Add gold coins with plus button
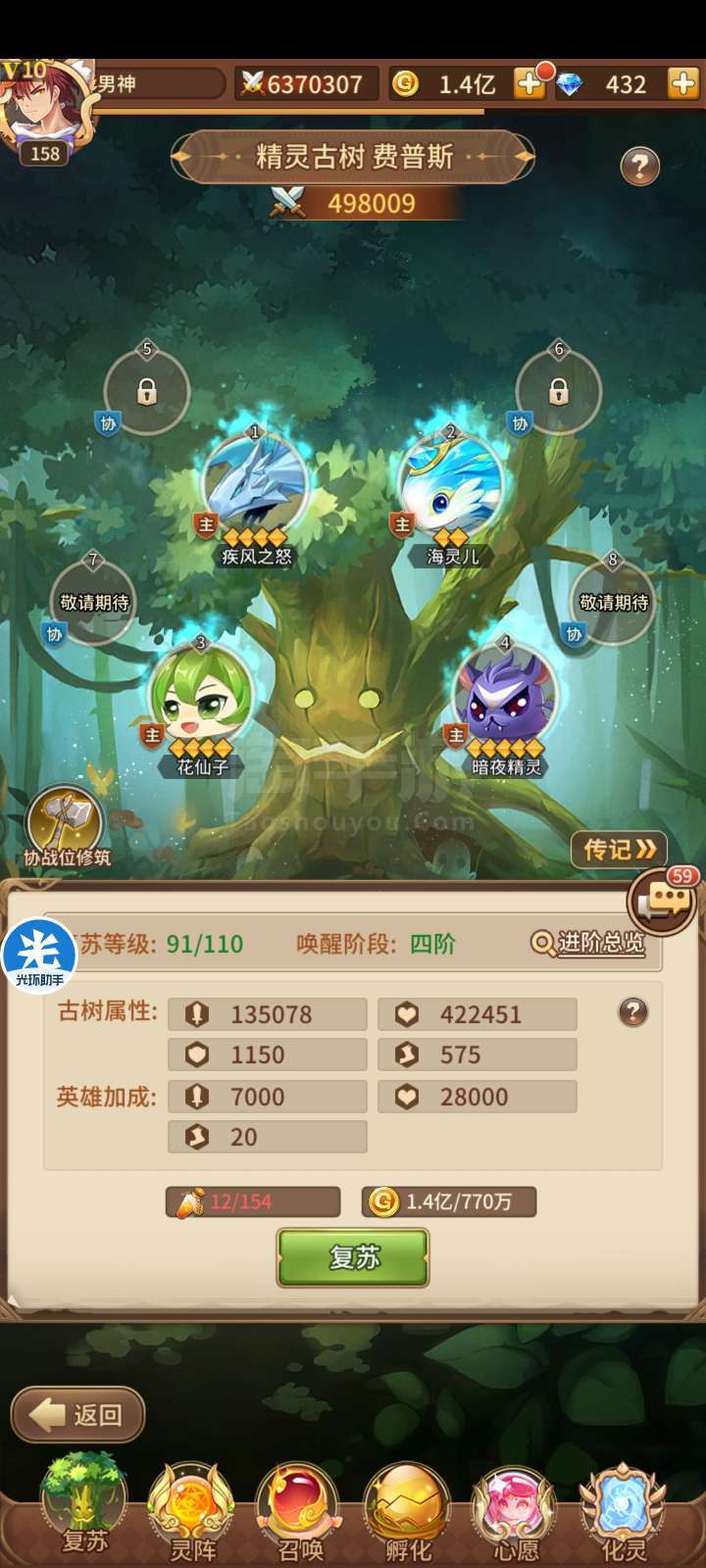Viewport: 706px width, 1568px height. (x=529, y=83)
